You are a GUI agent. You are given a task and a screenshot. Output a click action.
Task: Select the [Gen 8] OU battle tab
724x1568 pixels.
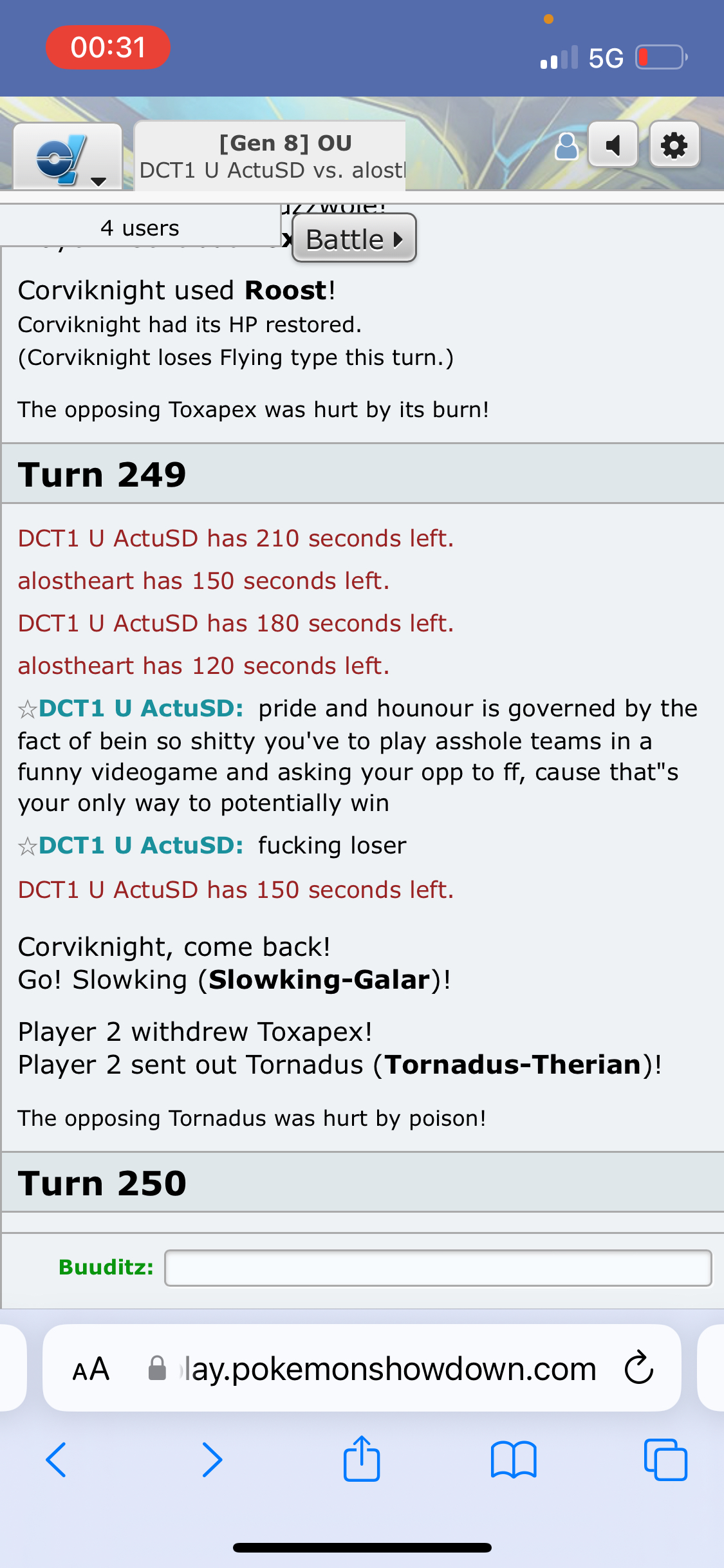click(270, 156)
